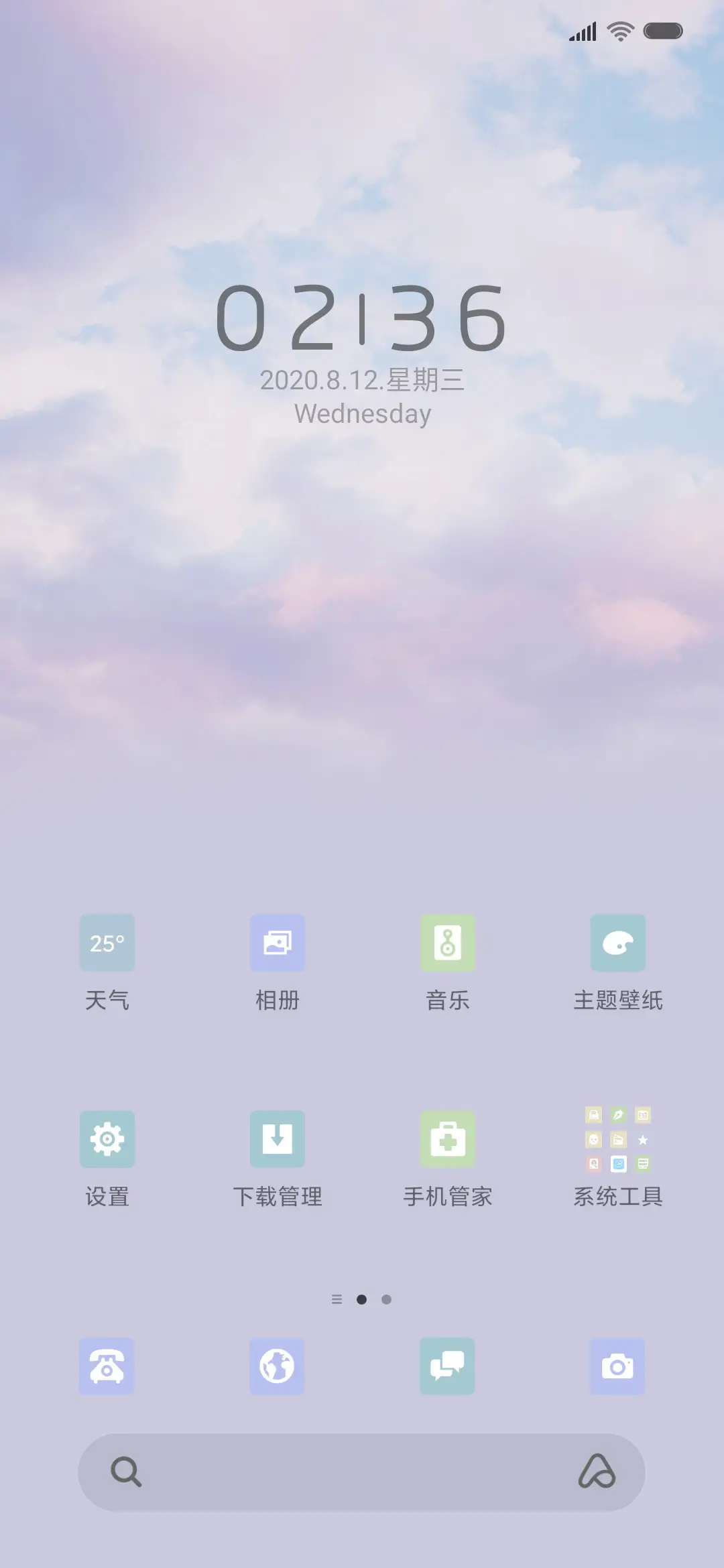Switch to the leftmost home screen page
724x1568 pixels.
pos(337,1299)
